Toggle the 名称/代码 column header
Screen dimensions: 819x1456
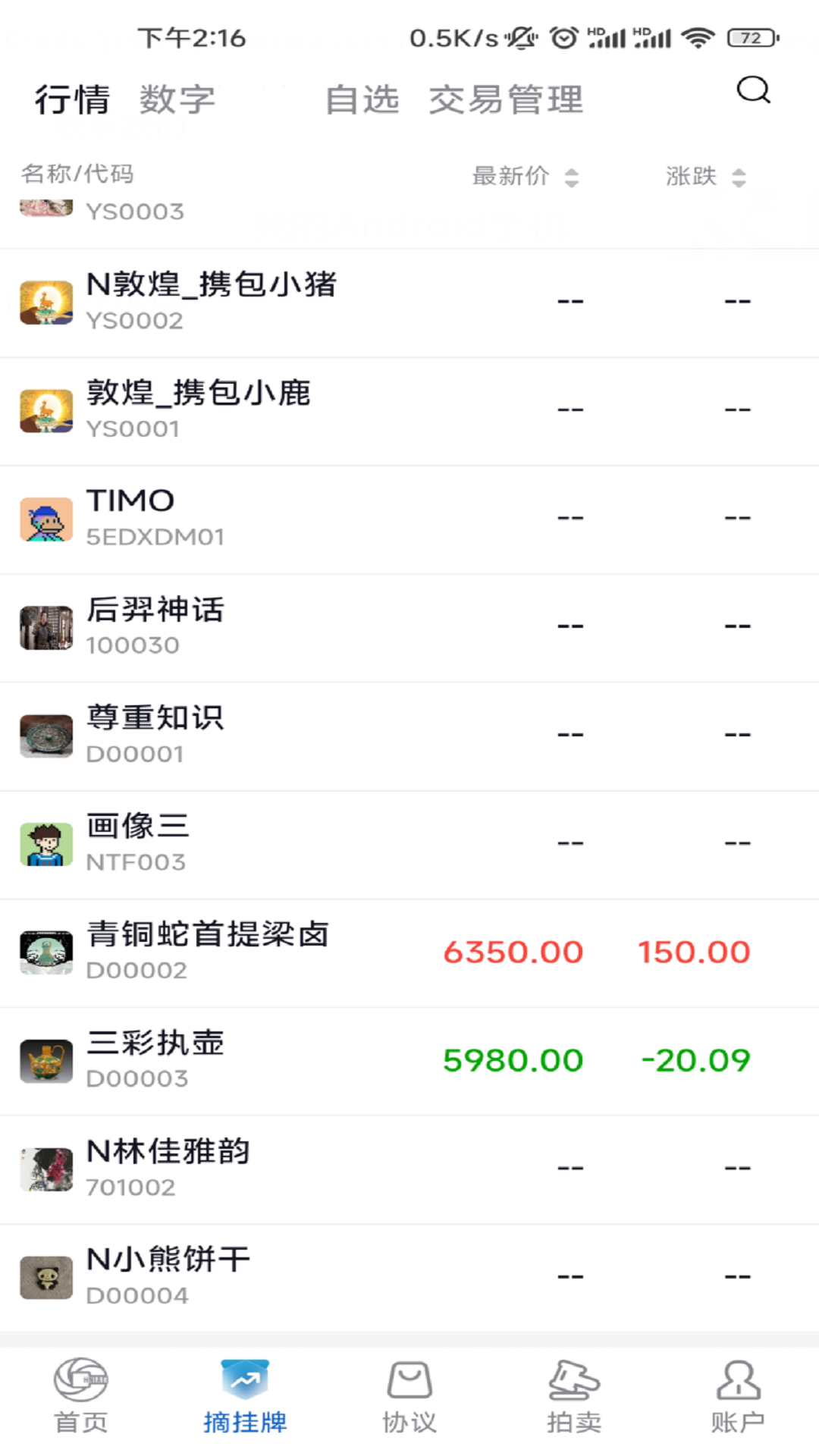(x=77, y=174)
